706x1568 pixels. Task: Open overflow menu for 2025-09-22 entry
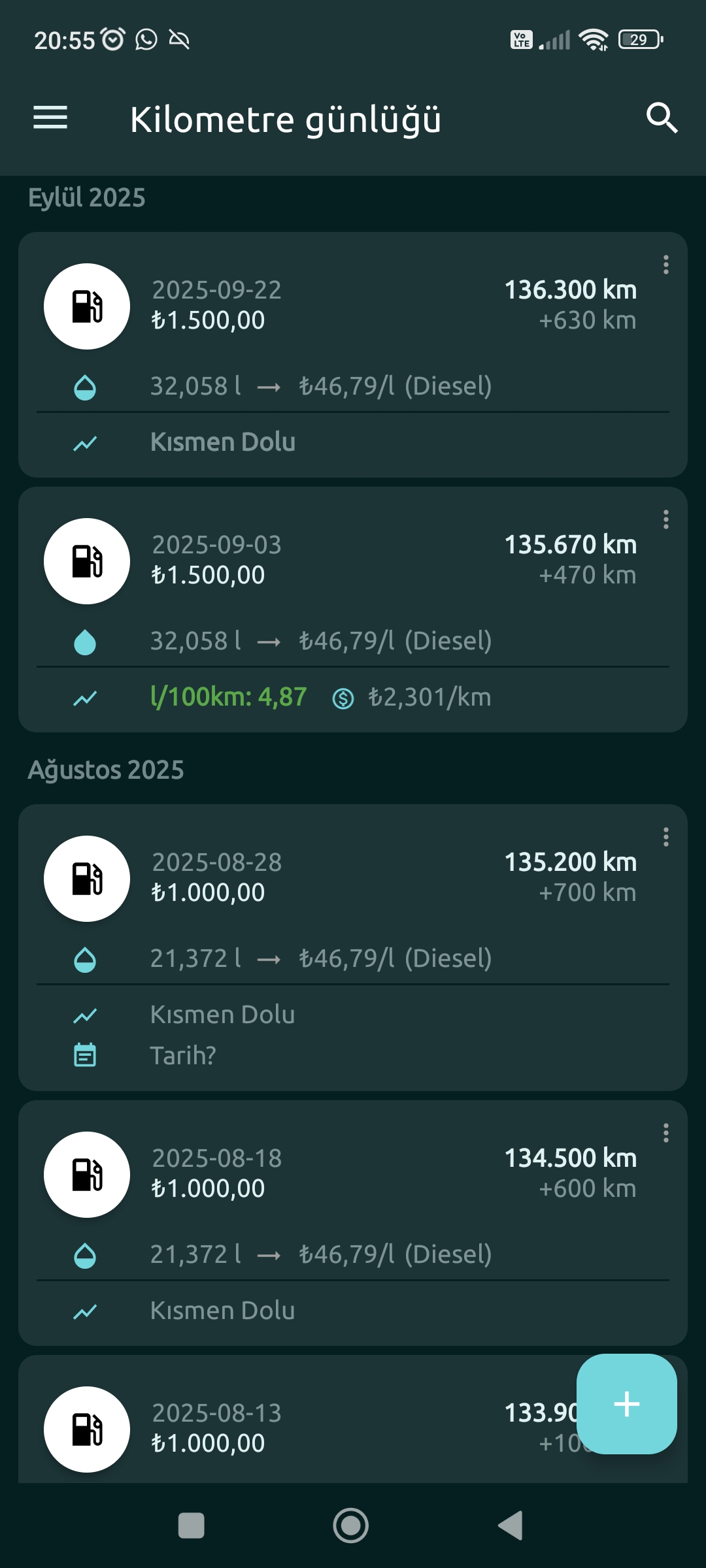click(665, 265)
